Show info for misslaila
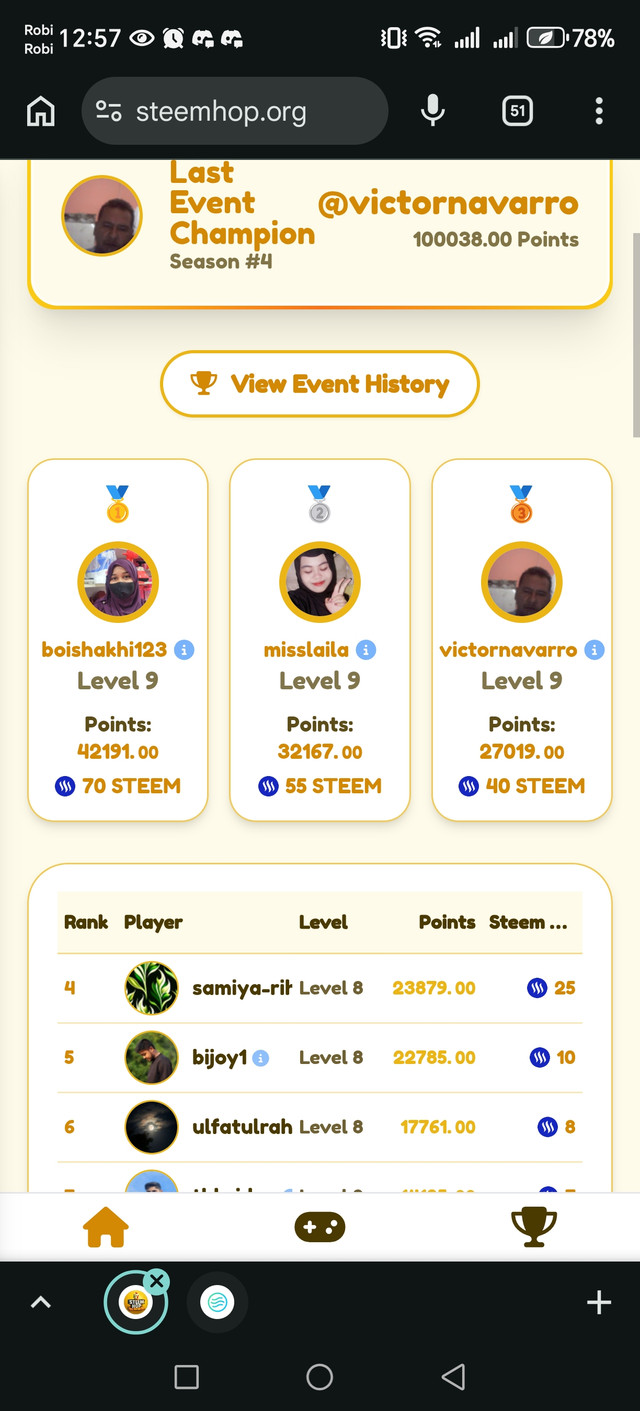This screenshot has width=640, height=1411. click(x=366, y=650)
